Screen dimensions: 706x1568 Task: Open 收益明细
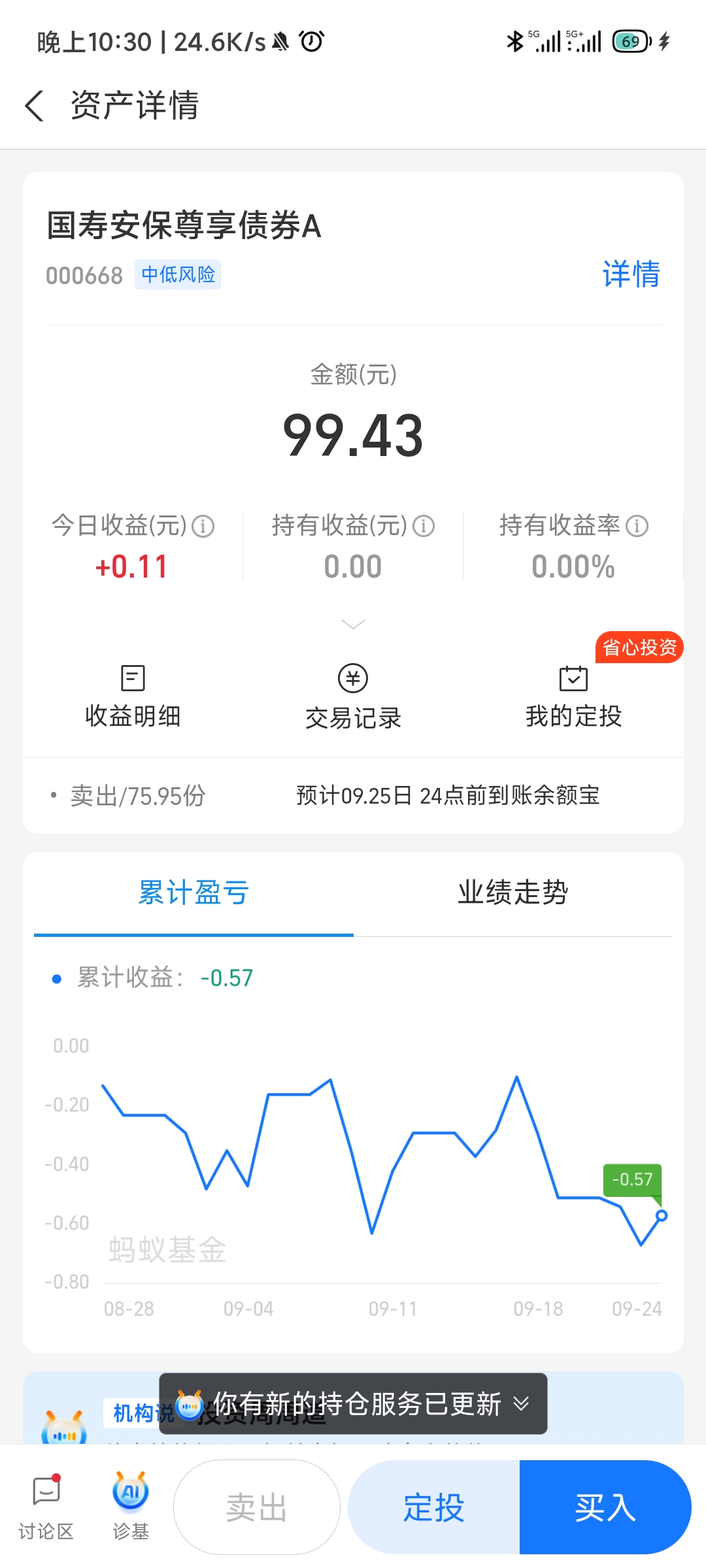(133, 696)
